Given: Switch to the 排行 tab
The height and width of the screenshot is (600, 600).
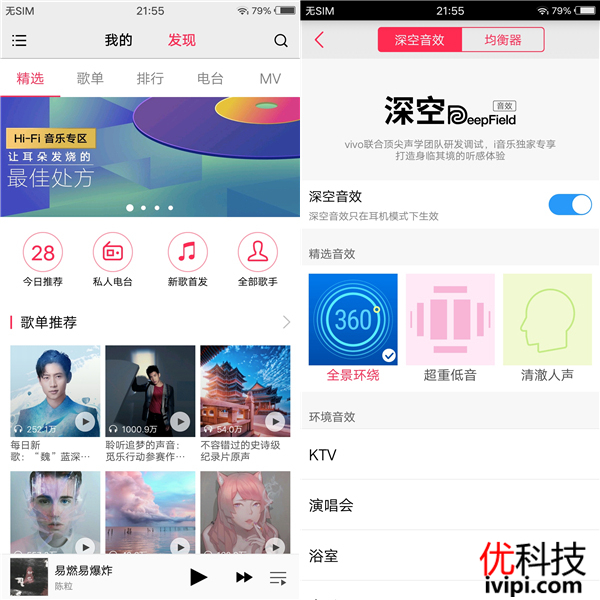Looking at the screenshot, I should point(150,78).
